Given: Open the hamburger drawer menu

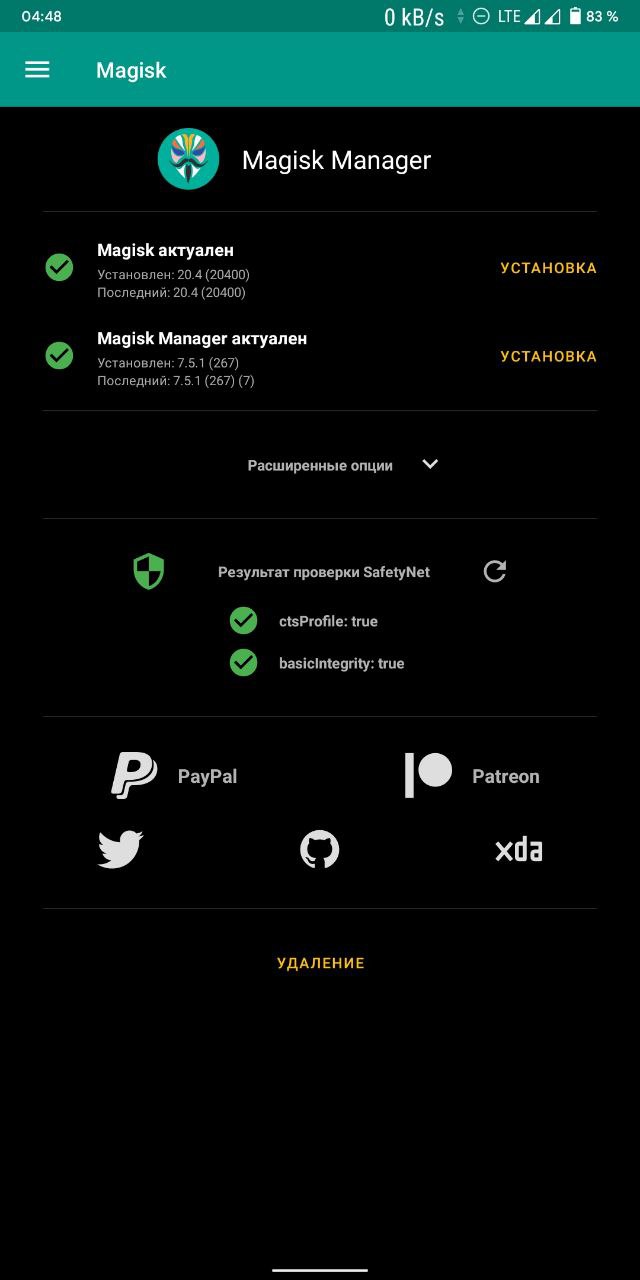Looking at the screenshot, I should click(37, 70).
